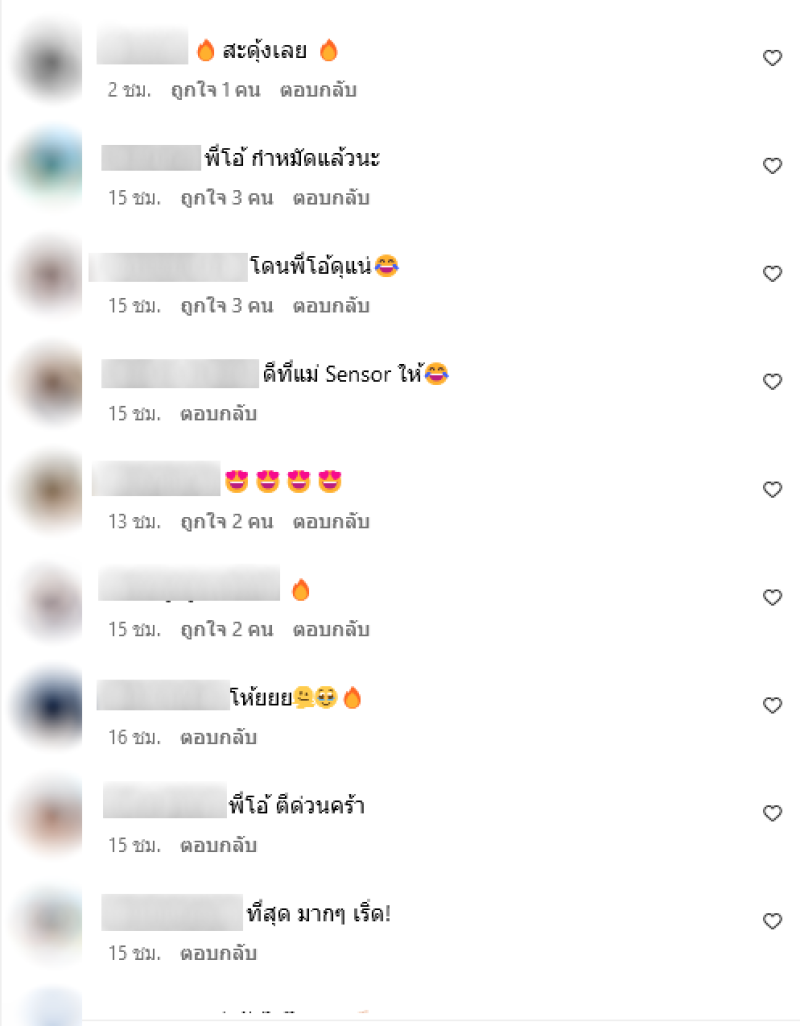This screenshot has height=1026, width=800.
Task: Reply to the comment "โดนพี่โอ๋ดุแน่"
Action: 331,306
